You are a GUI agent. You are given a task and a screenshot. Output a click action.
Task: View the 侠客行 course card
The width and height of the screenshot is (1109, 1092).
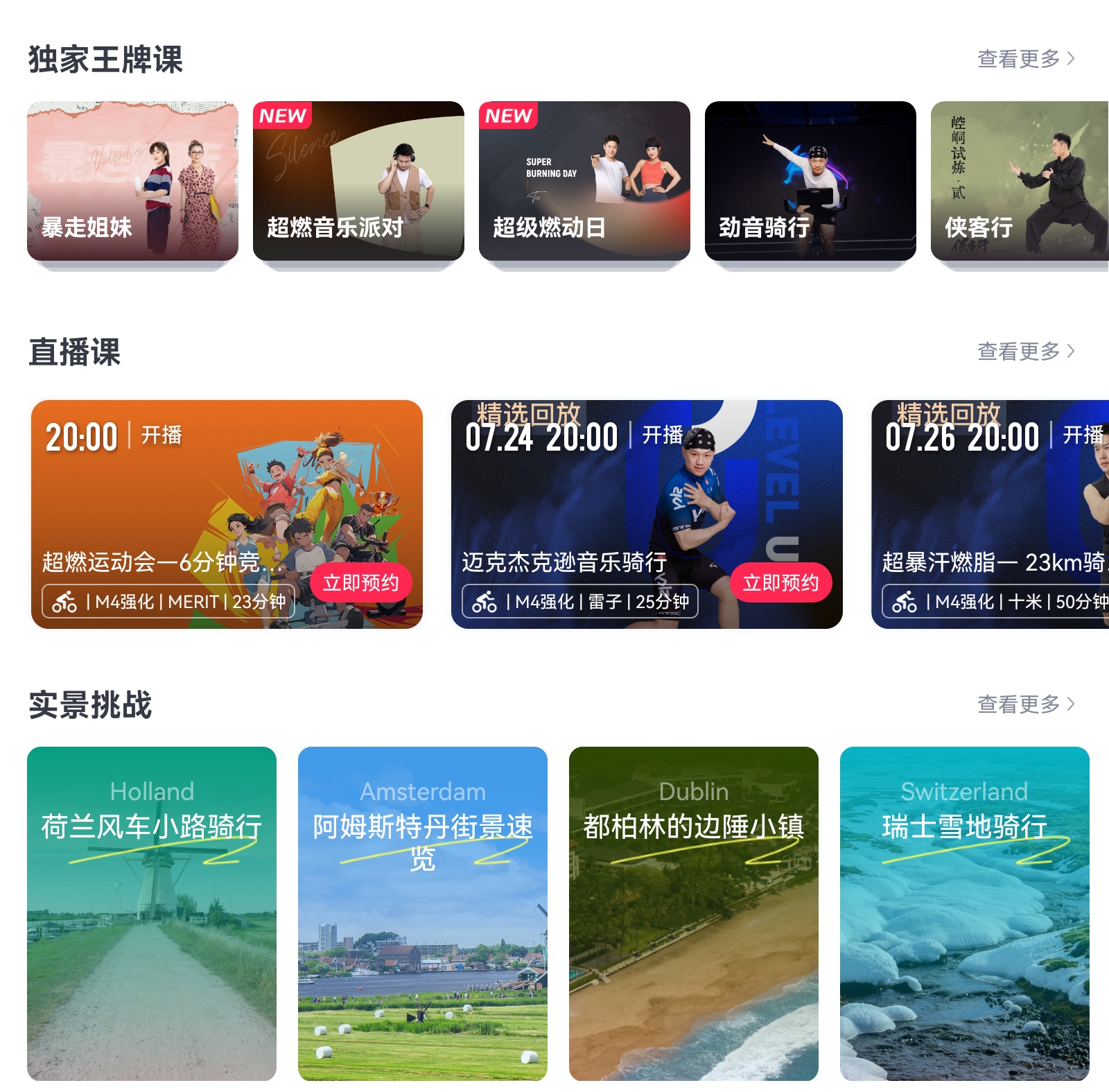point(1019,181)
